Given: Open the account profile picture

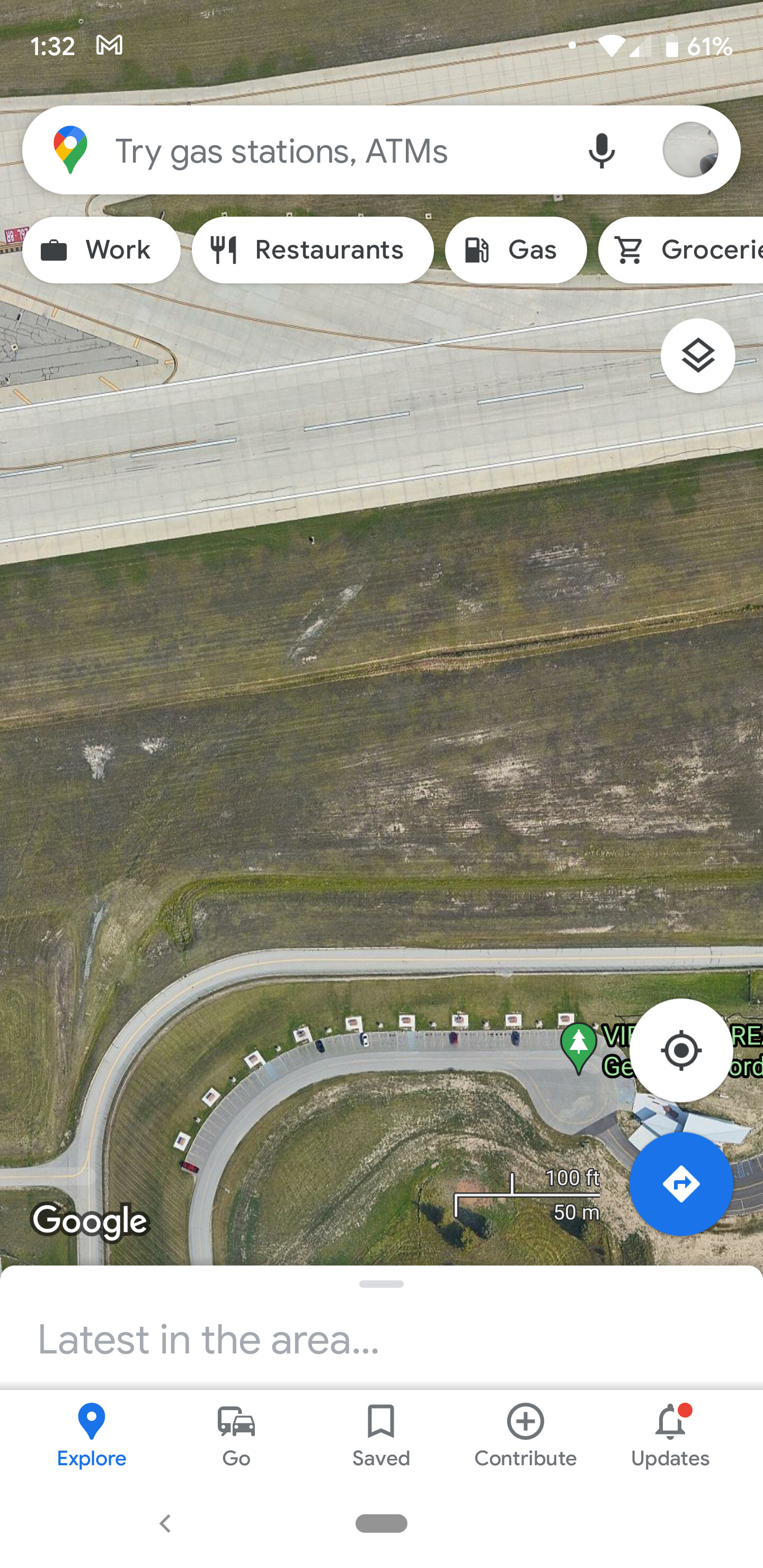Looking at the screenshot, I should tap(690, 150).
